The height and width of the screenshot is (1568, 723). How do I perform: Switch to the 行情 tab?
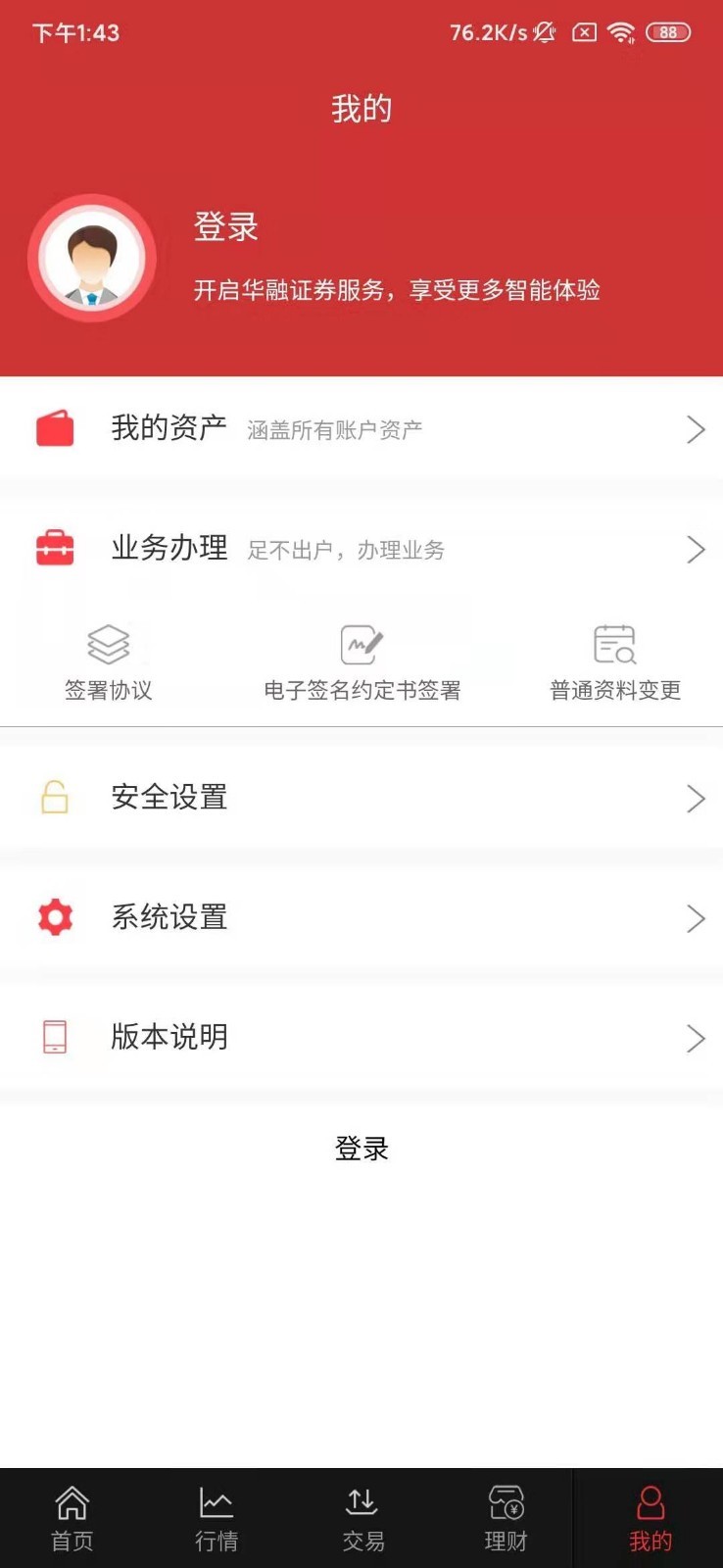[x=217, y=1518]
